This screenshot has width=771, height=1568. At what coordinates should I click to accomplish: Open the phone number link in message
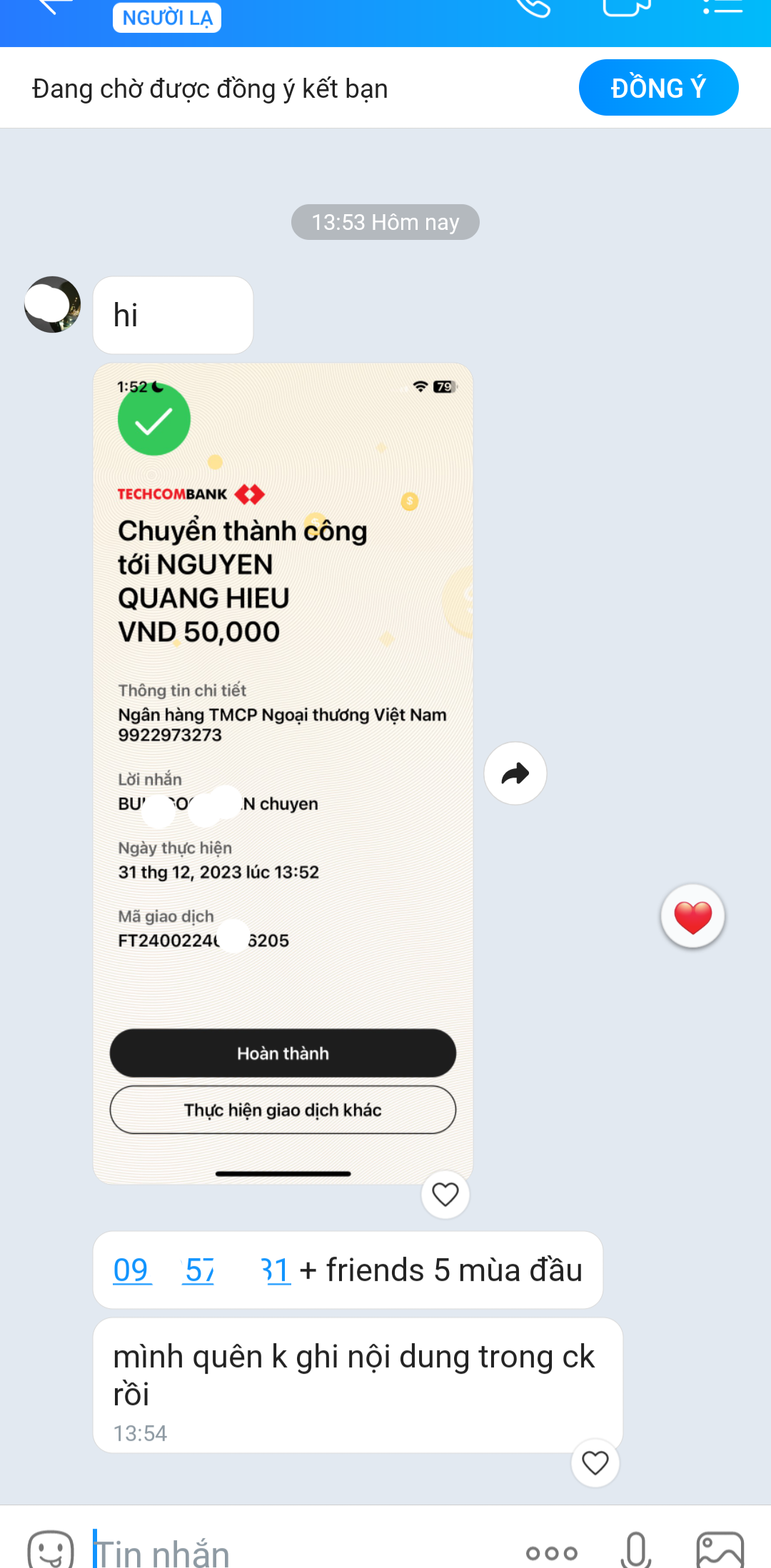click(201, 1270)
